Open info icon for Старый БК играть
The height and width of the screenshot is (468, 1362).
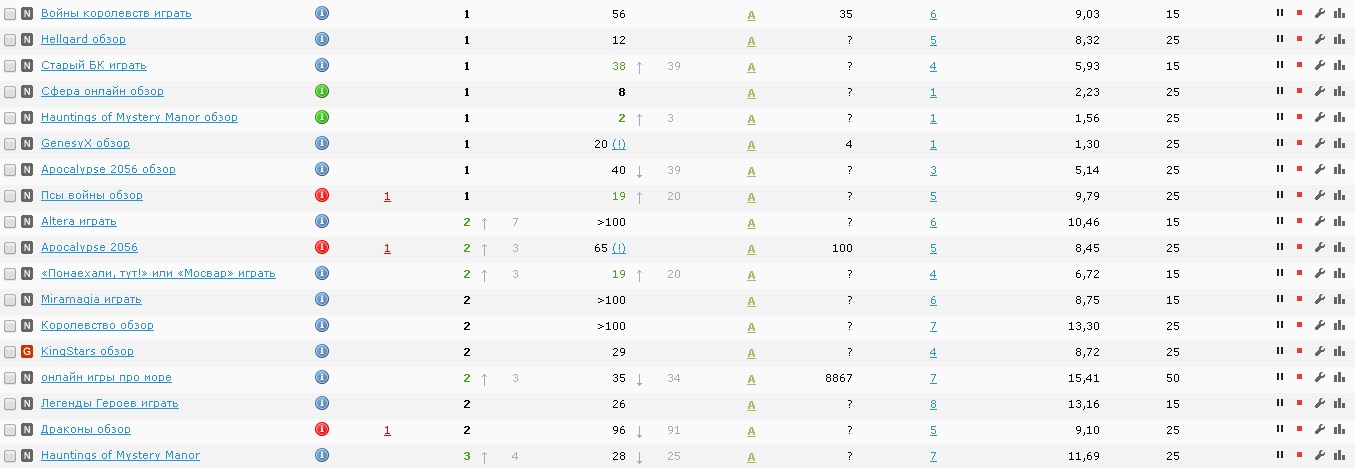pos(322,65)
